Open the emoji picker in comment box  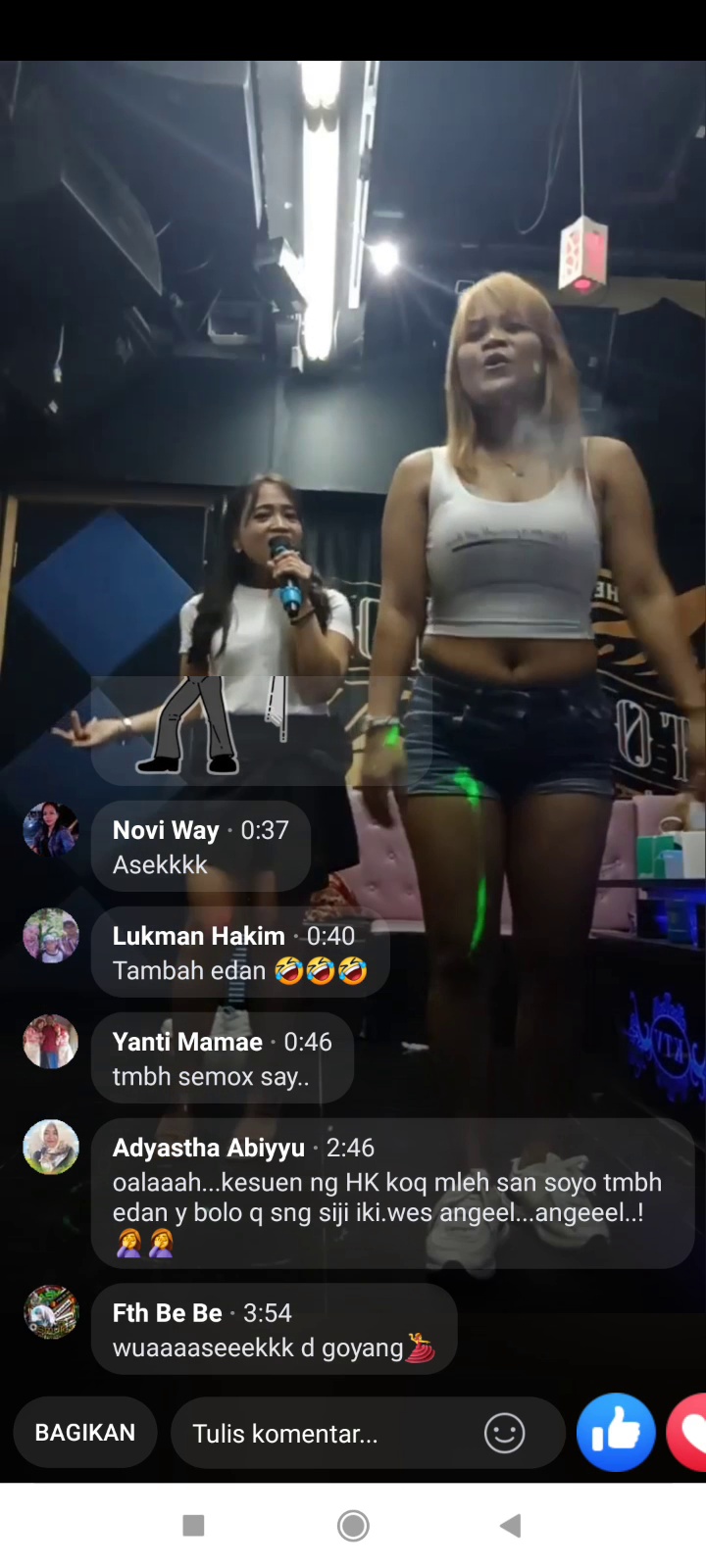click(504, 1434)
